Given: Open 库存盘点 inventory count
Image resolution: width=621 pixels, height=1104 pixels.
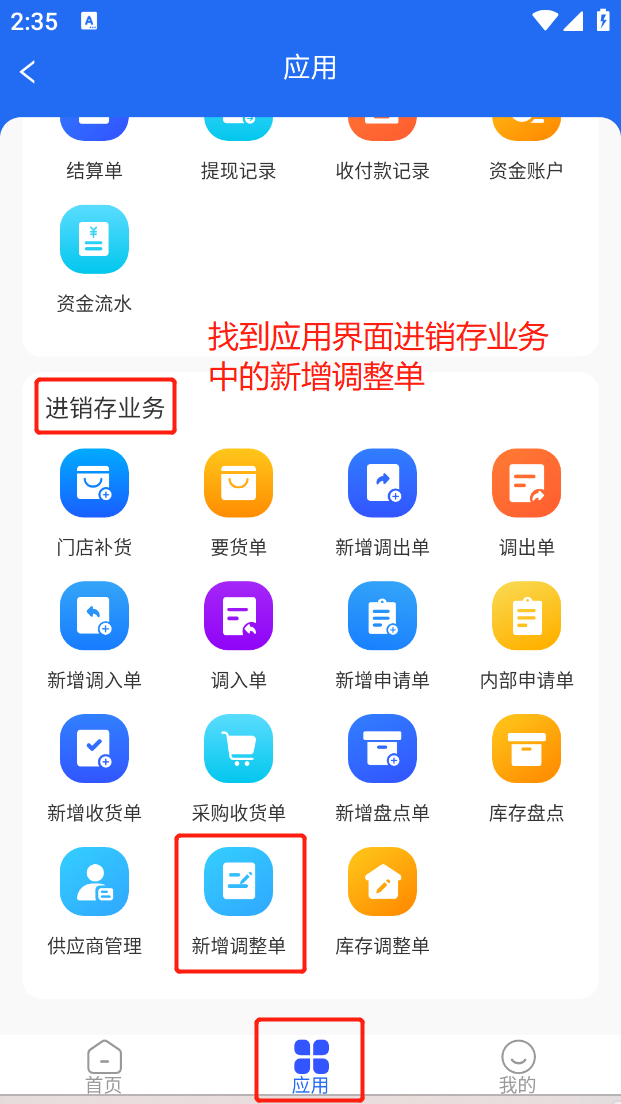Looking at the screenshot, I should (526, 749).
